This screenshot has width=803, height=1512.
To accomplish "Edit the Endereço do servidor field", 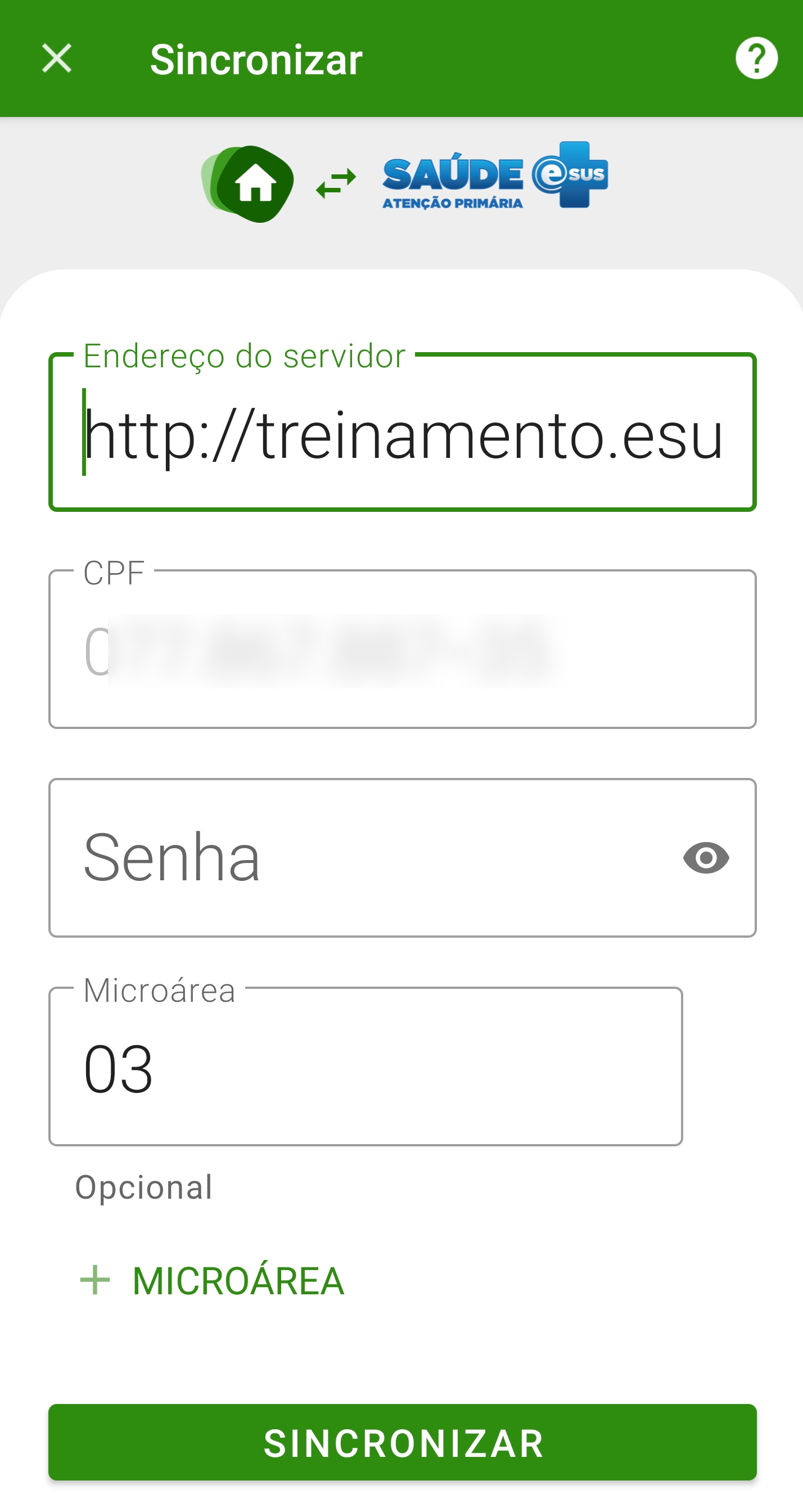I will (x=402, y=432).
